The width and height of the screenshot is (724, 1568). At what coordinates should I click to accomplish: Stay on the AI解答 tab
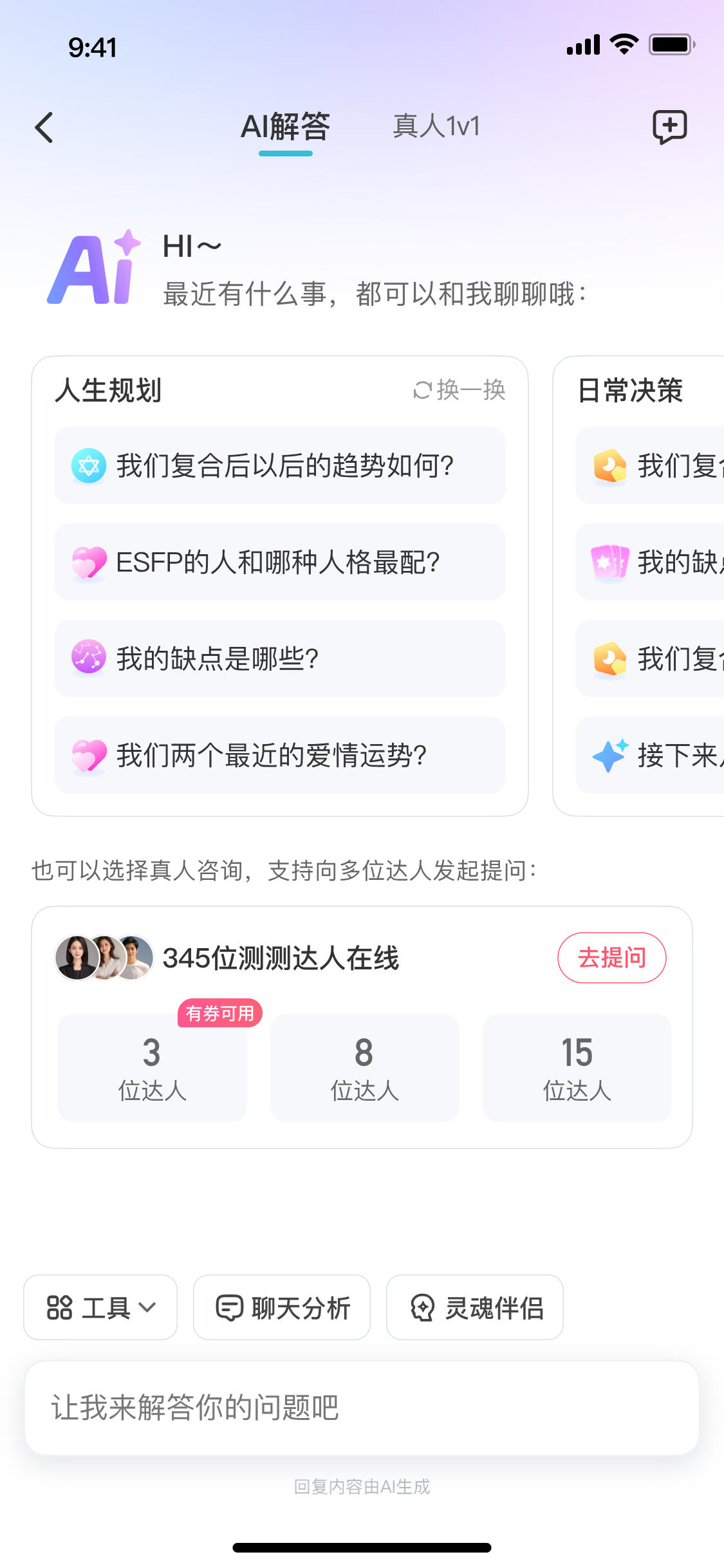285,126
